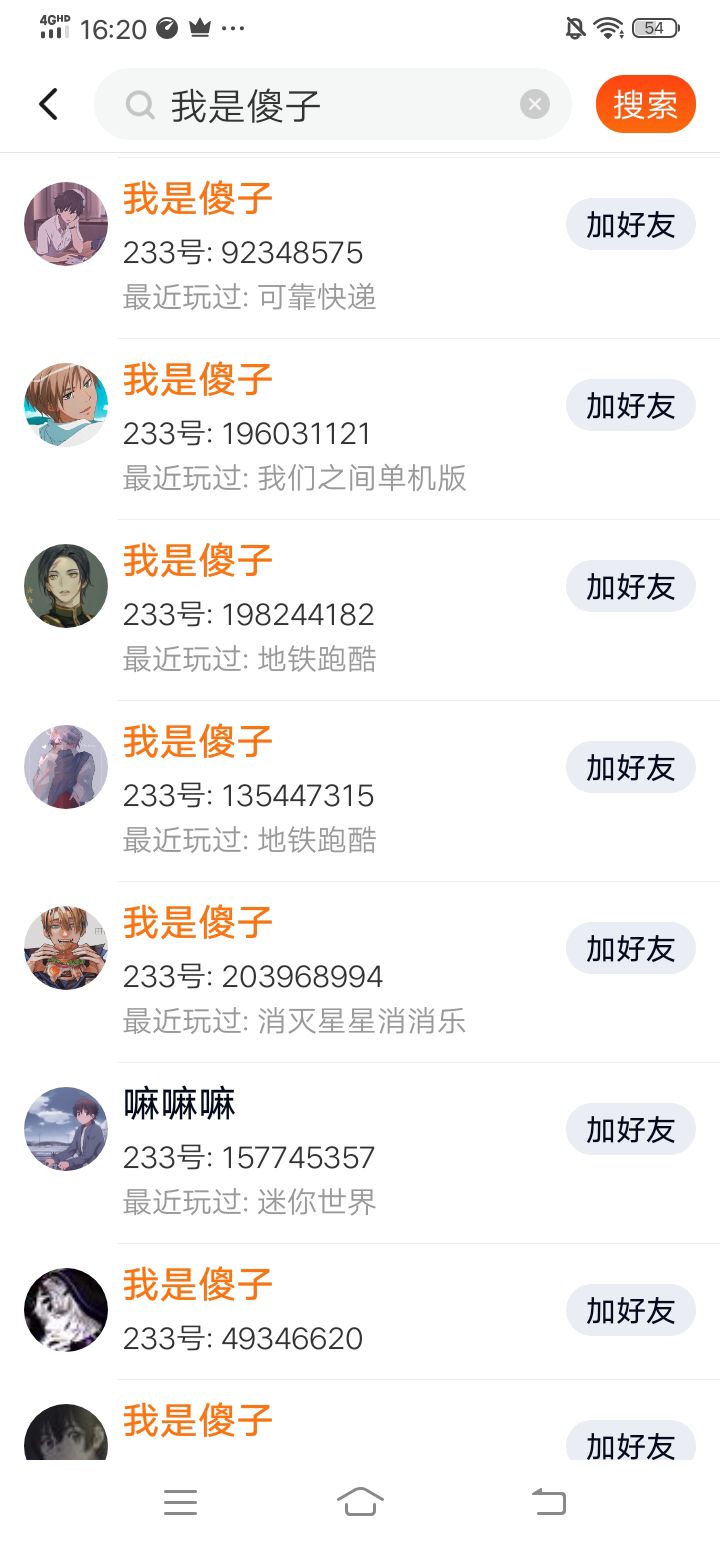Screen dimensions: 720x1544
Task: Go back using the top-left arrow
Action: click(x=48, y=104)
